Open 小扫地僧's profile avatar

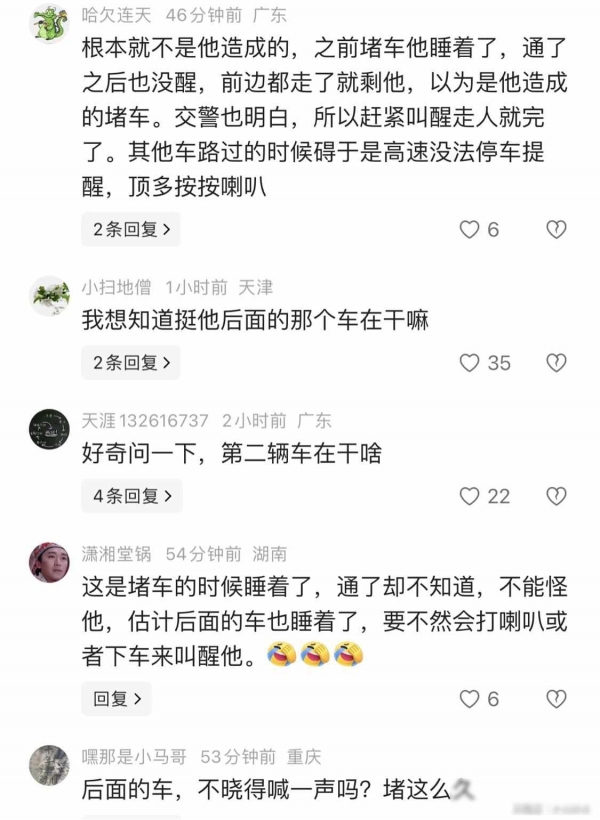(49, 297)
